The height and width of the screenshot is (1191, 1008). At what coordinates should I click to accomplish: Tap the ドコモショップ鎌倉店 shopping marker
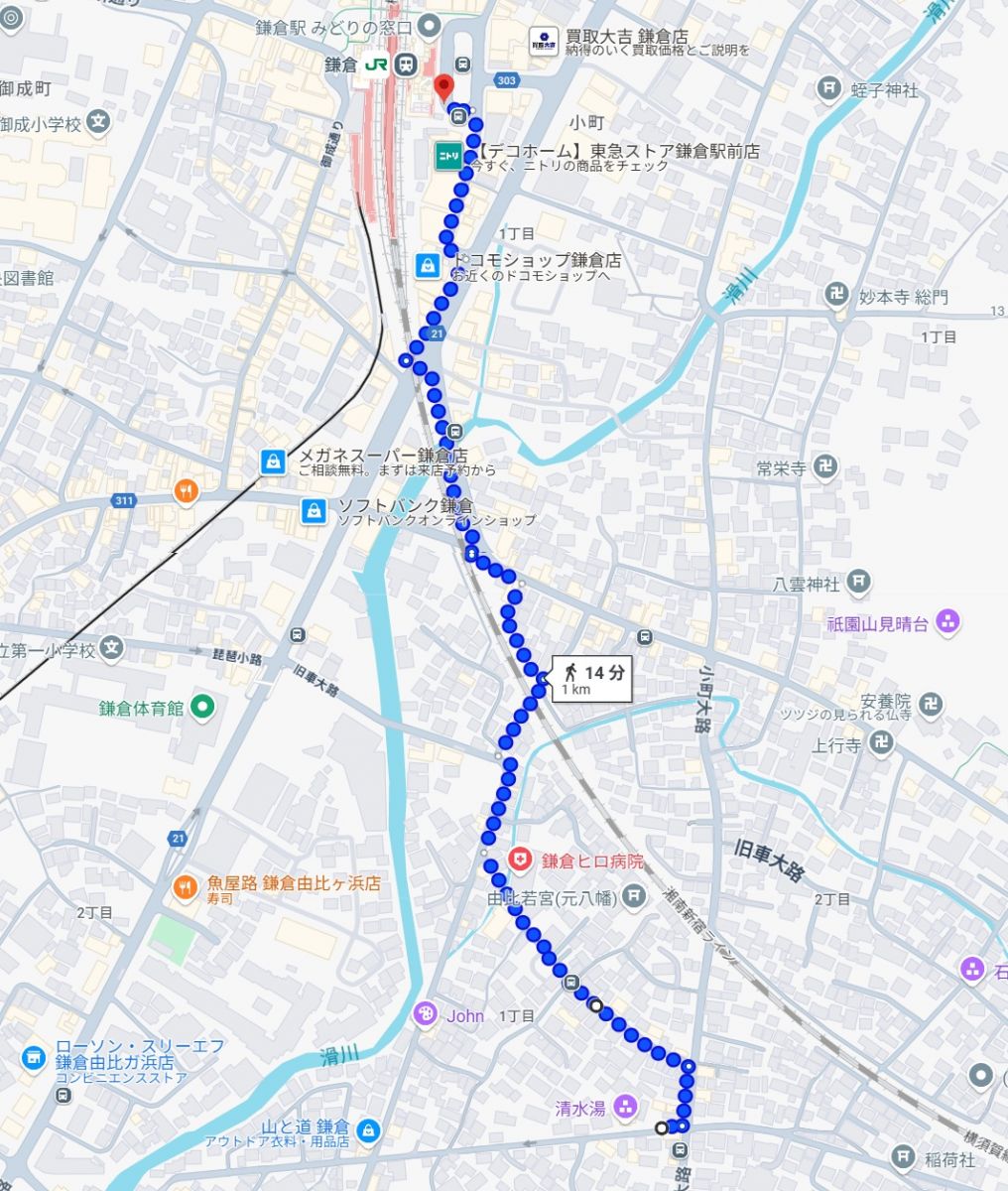point(428,265)
